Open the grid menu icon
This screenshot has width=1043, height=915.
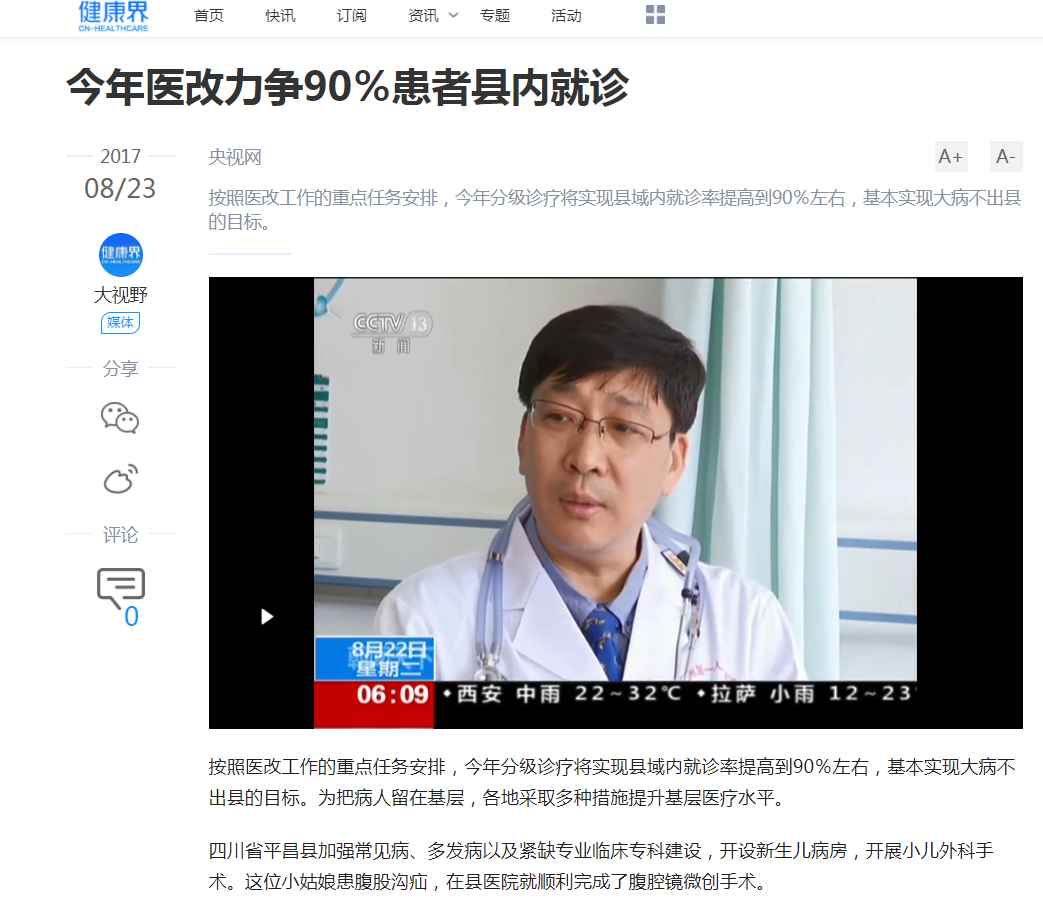(x=655, y=15)
